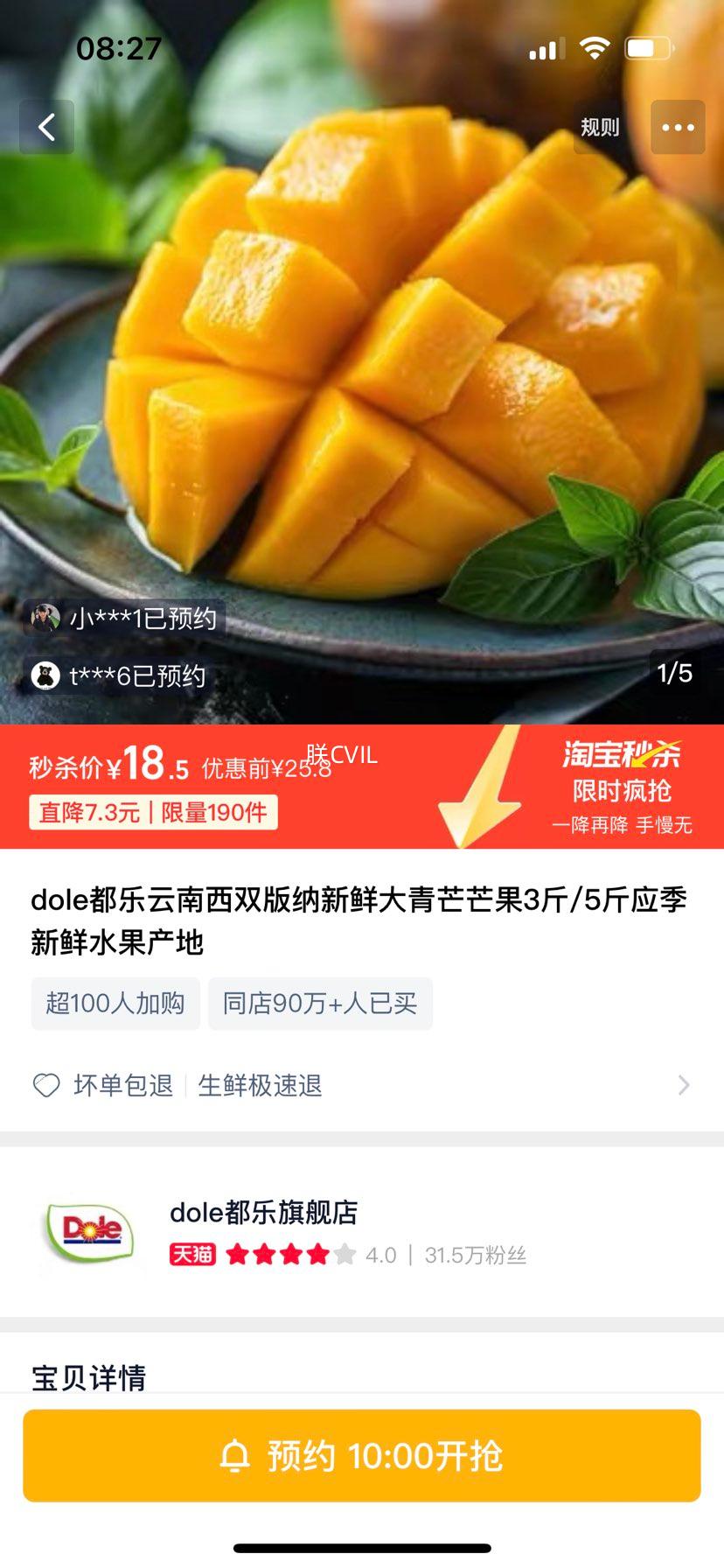
Task: Expand service details with the right chevron
Action: [x=685, y=1085]
